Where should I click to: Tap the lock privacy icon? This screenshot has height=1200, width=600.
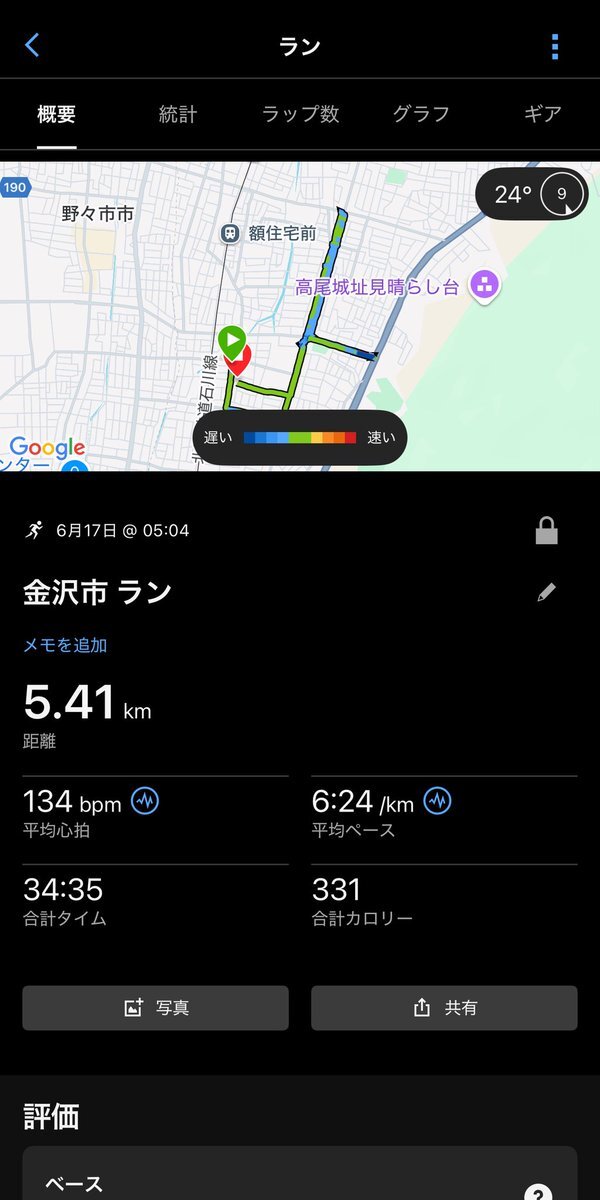(x=546, y=531)
